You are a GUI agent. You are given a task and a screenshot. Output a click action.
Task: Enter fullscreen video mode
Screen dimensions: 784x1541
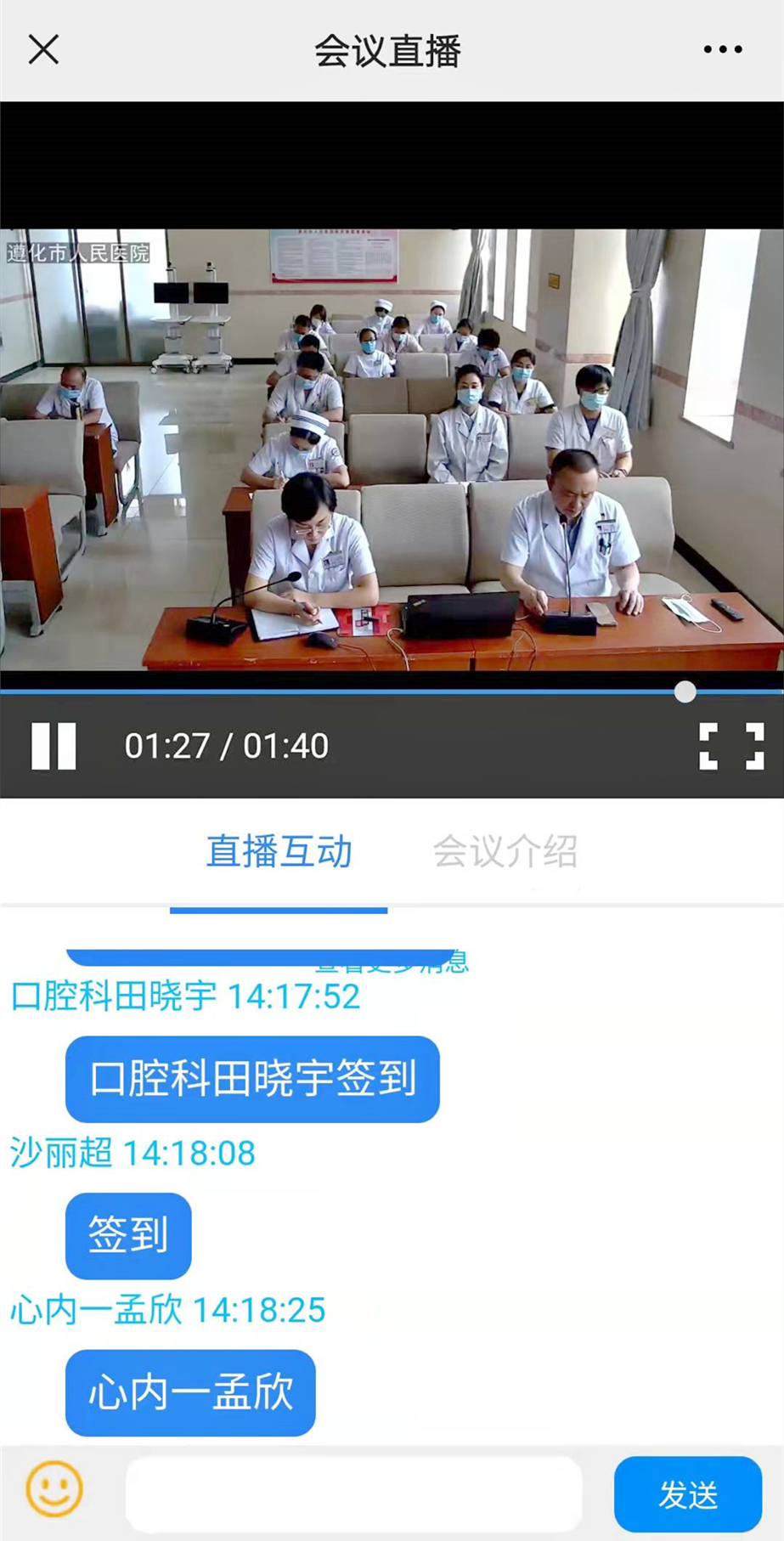(730, 746)
